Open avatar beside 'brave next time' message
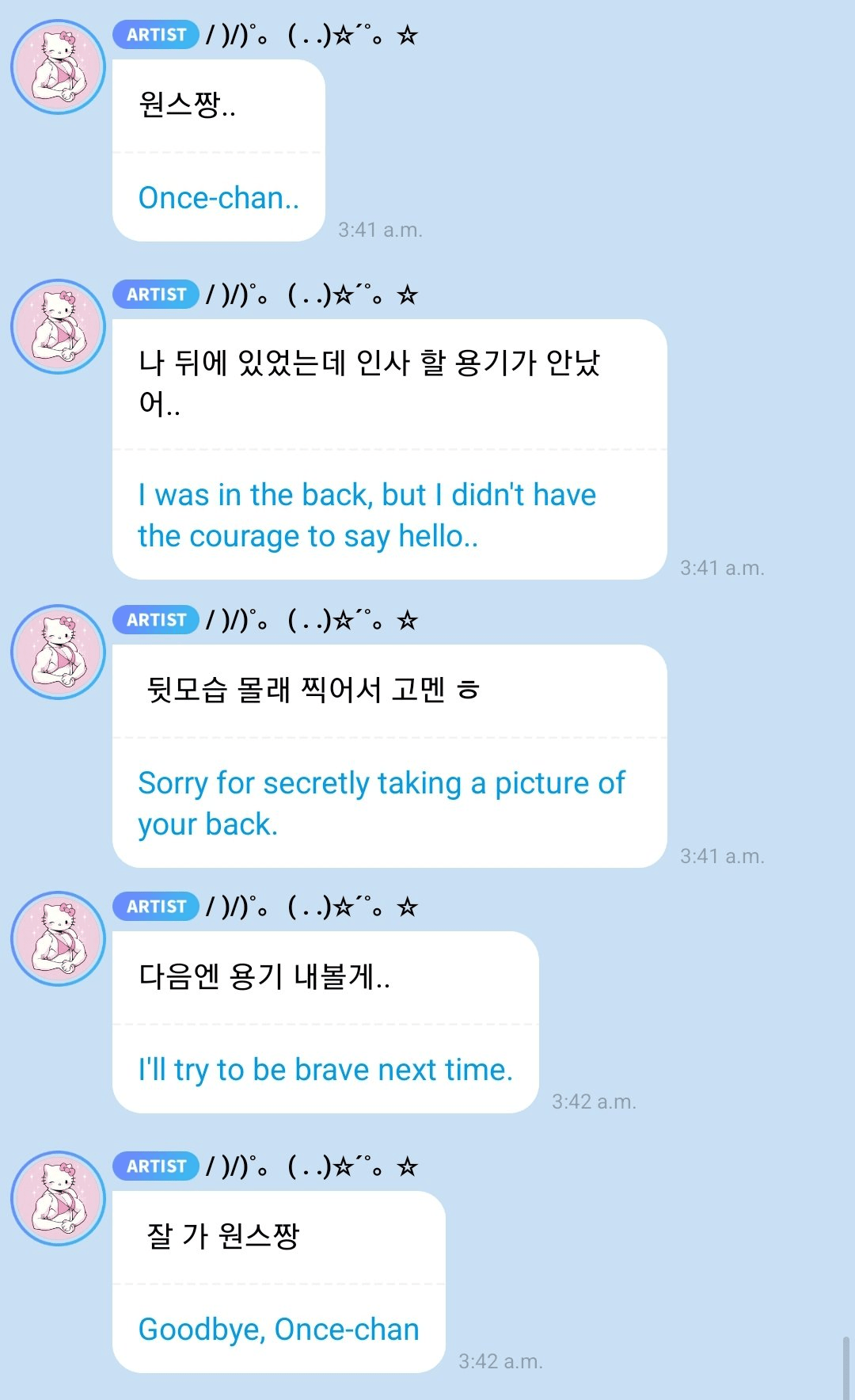The image size is (855, 1400). (58, 938)
